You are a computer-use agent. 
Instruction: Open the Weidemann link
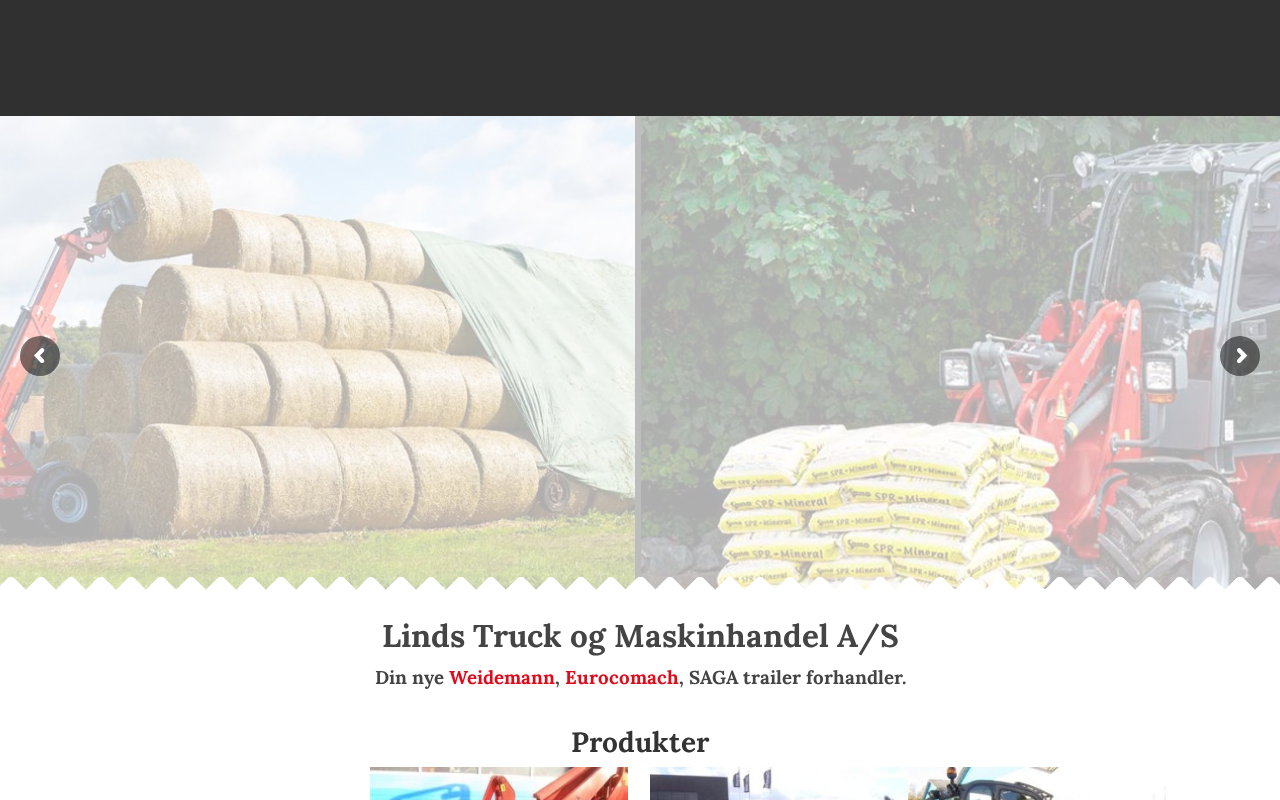point(501,677)
